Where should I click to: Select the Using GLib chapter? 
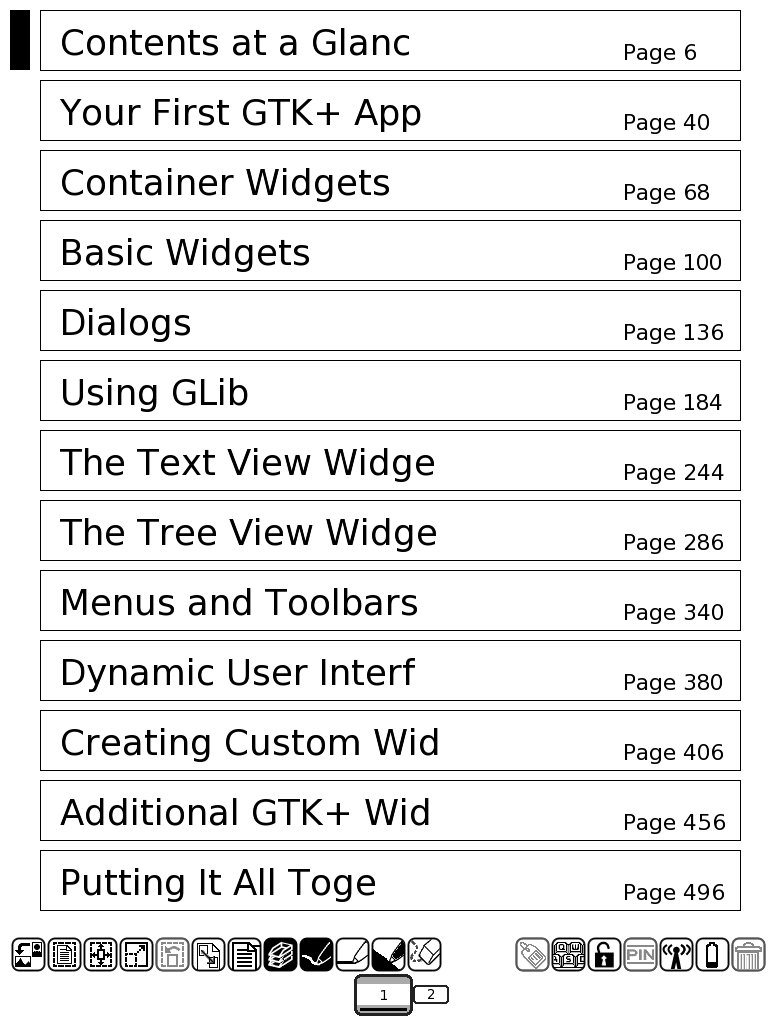coord(390,391)
